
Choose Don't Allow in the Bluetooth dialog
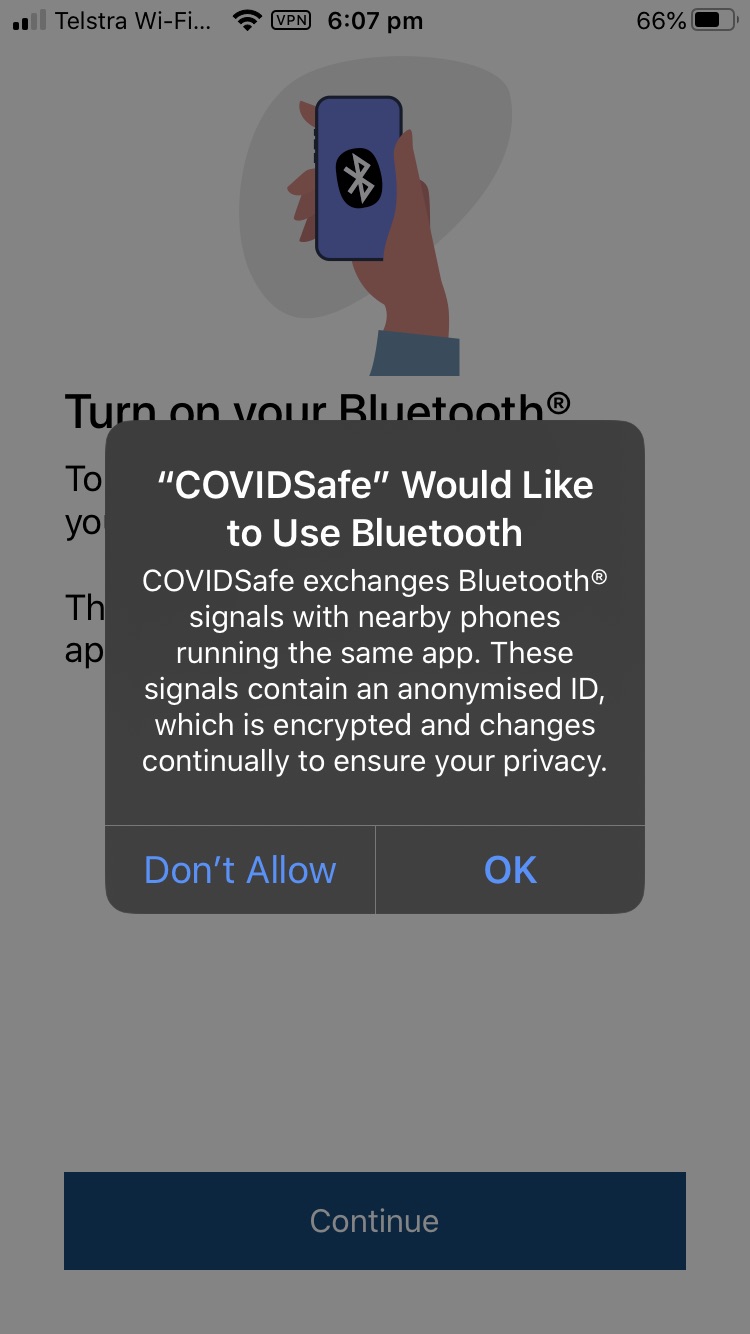pyautogui.click(x=240, y=870)
